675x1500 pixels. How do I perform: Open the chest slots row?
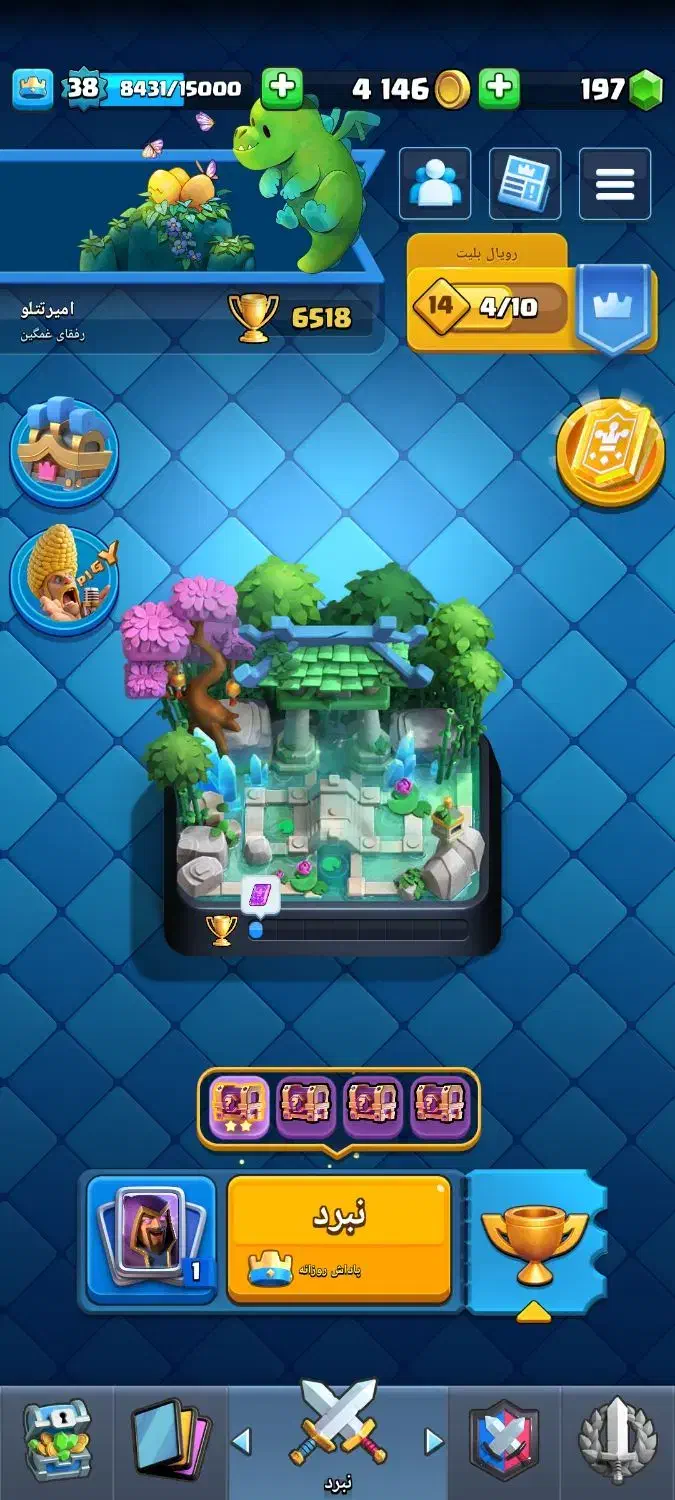coord(339,1106)
